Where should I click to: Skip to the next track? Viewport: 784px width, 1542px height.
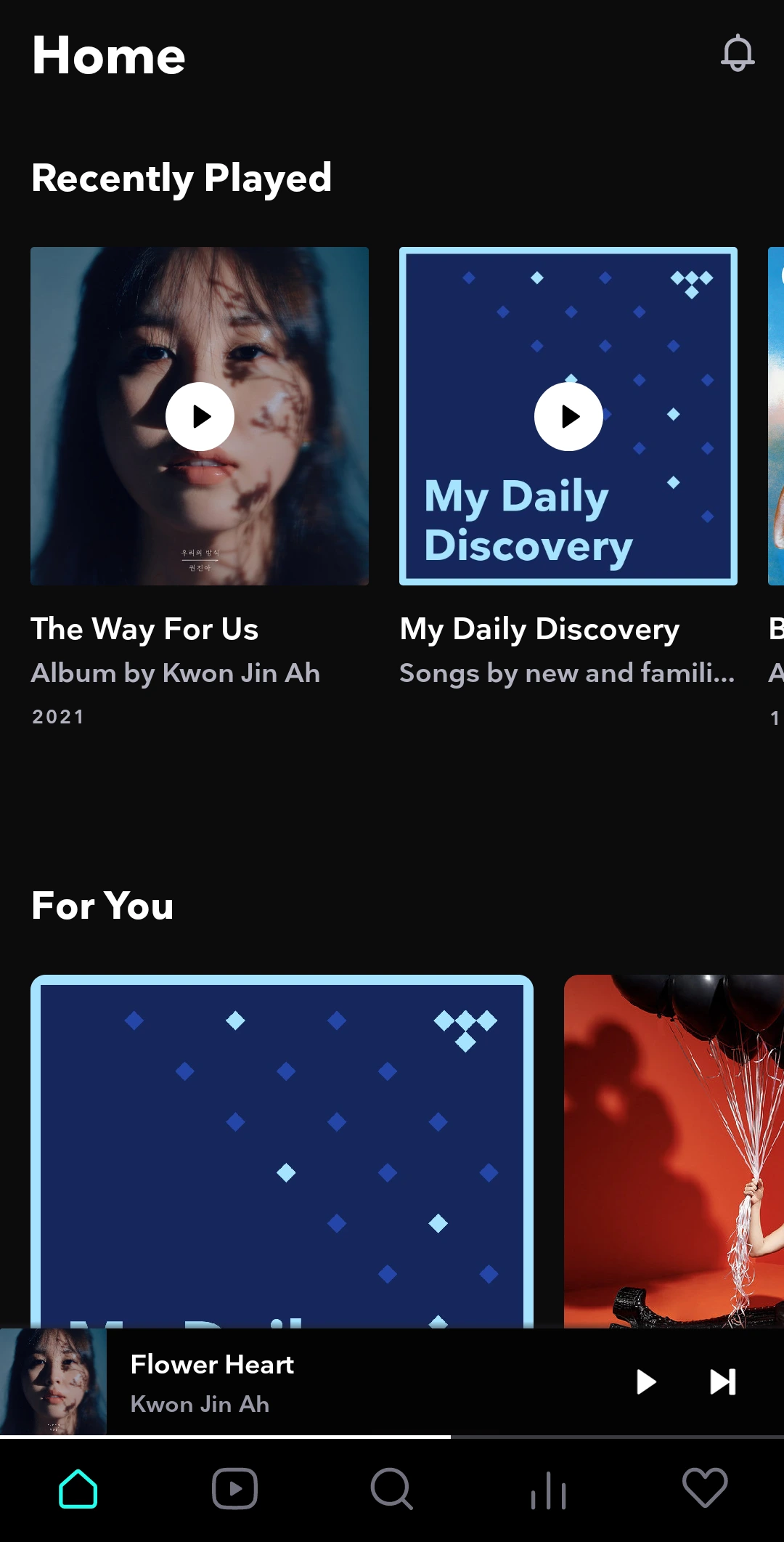[x=723, y=1381]
